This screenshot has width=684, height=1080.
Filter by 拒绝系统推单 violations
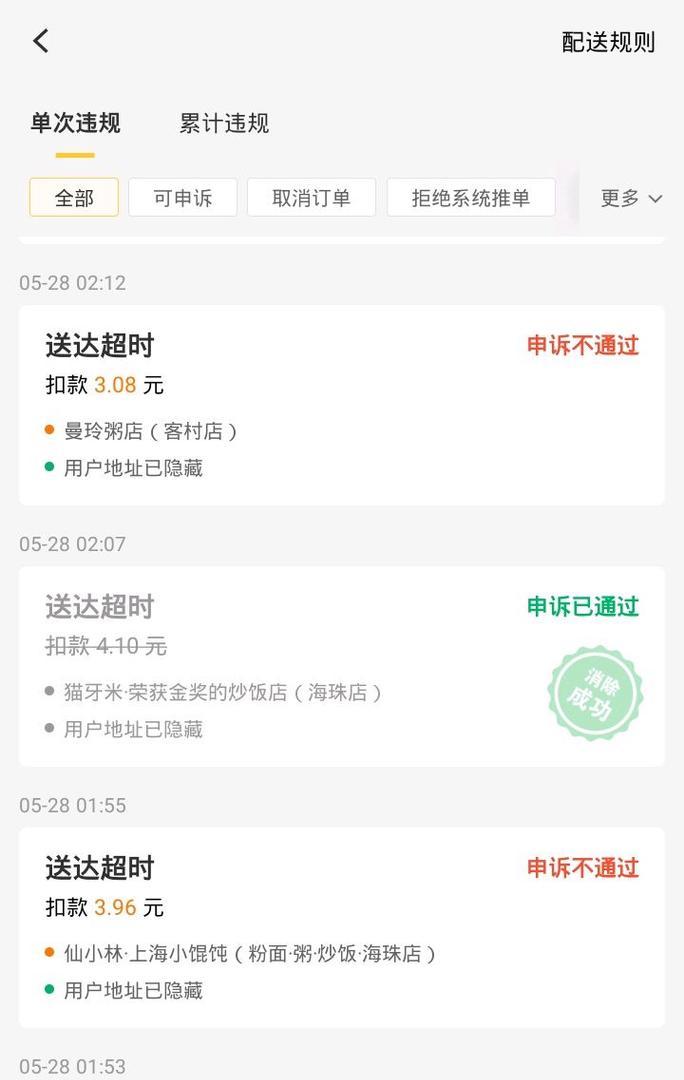[470, 198]
